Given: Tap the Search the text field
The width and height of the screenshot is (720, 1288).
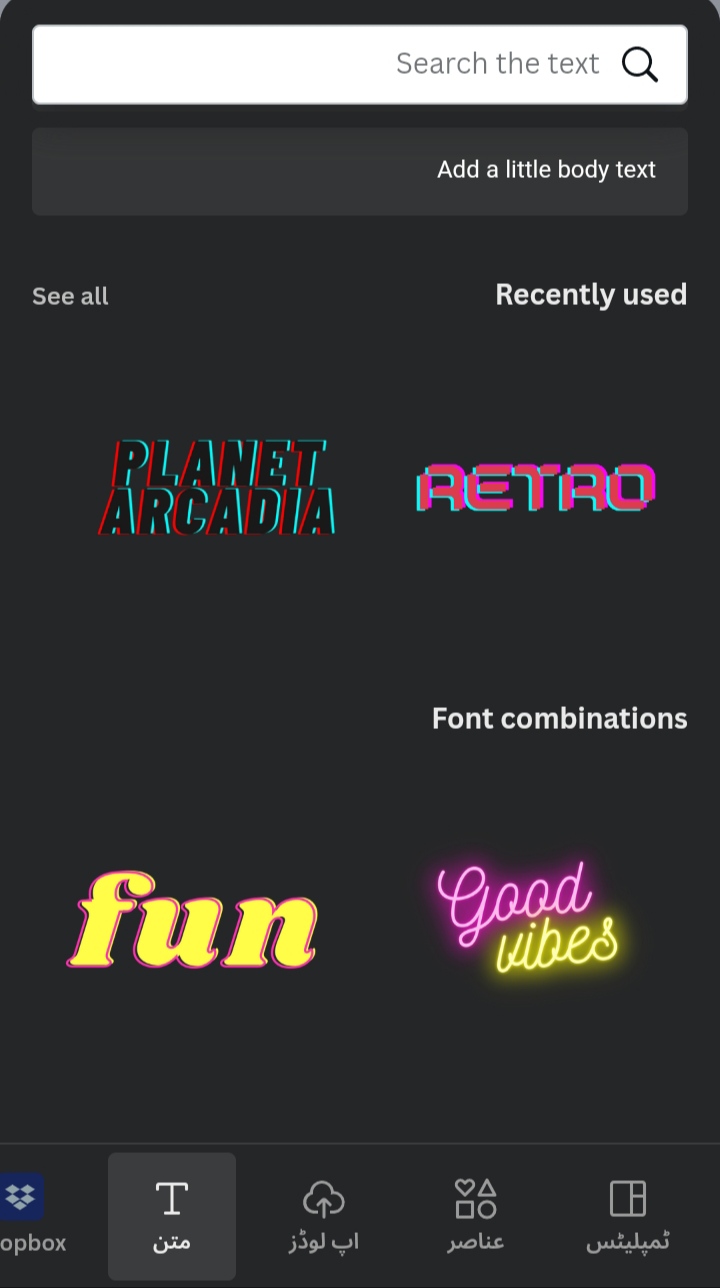Looking at the screenshot, I should [330, 65].
